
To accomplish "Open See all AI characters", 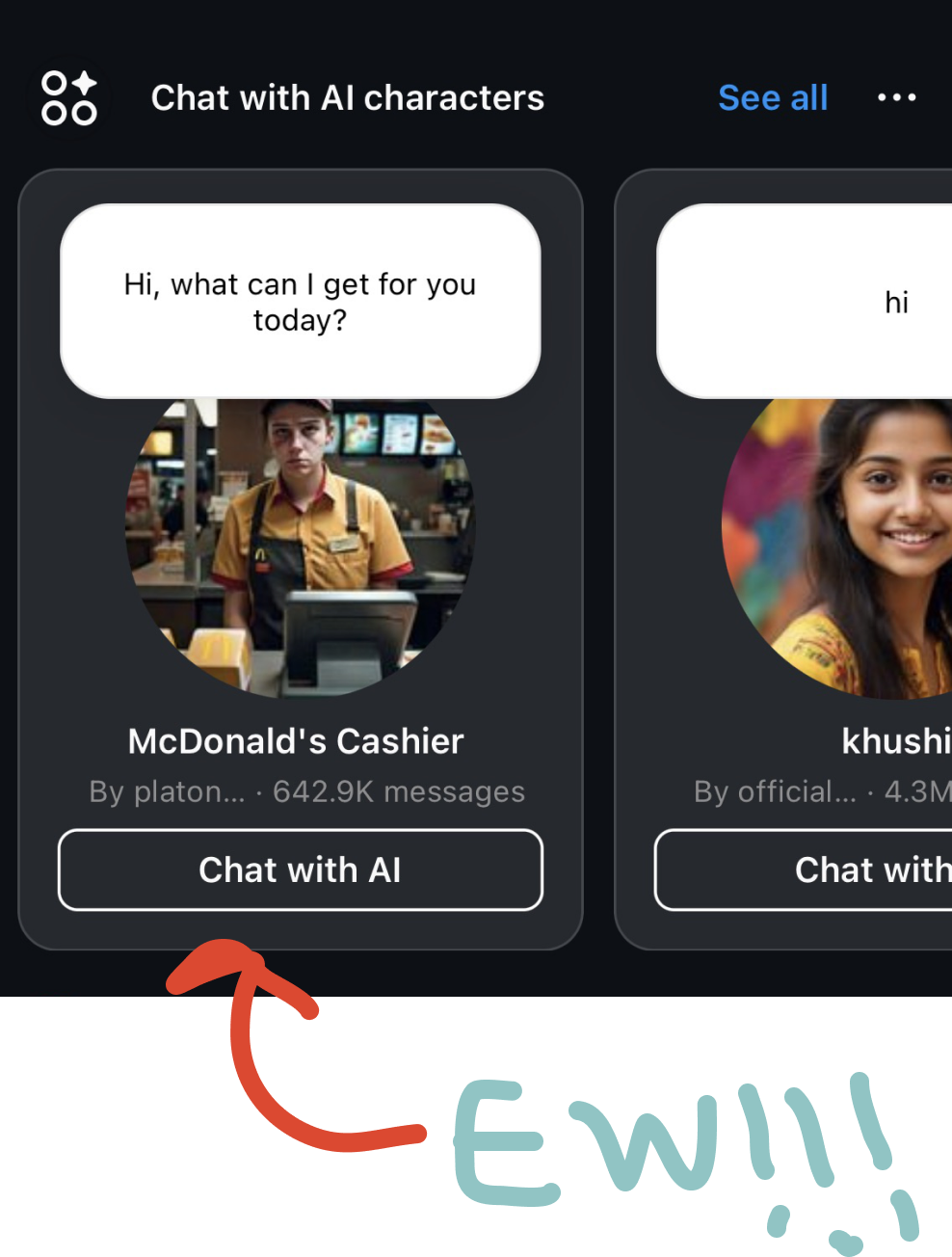I will point(773,98).
